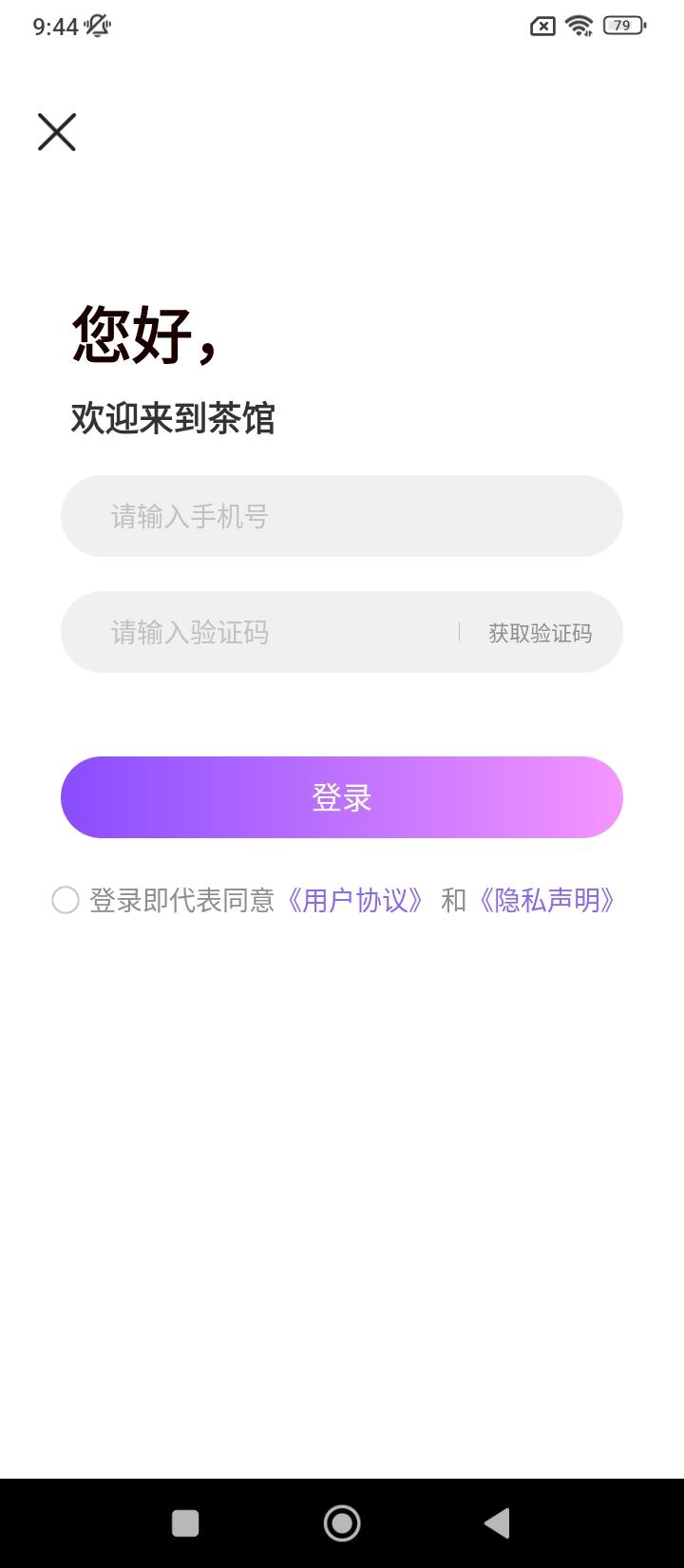Tap 获取验证码 to request a code
This screenshot has height=1568, width=684.
point(540,633)
